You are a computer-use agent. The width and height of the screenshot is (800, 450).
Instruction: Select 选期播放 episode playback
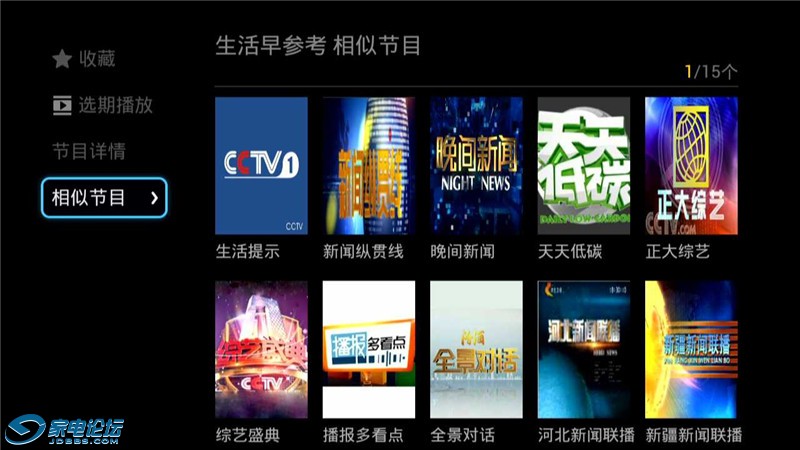coord(103,105)
